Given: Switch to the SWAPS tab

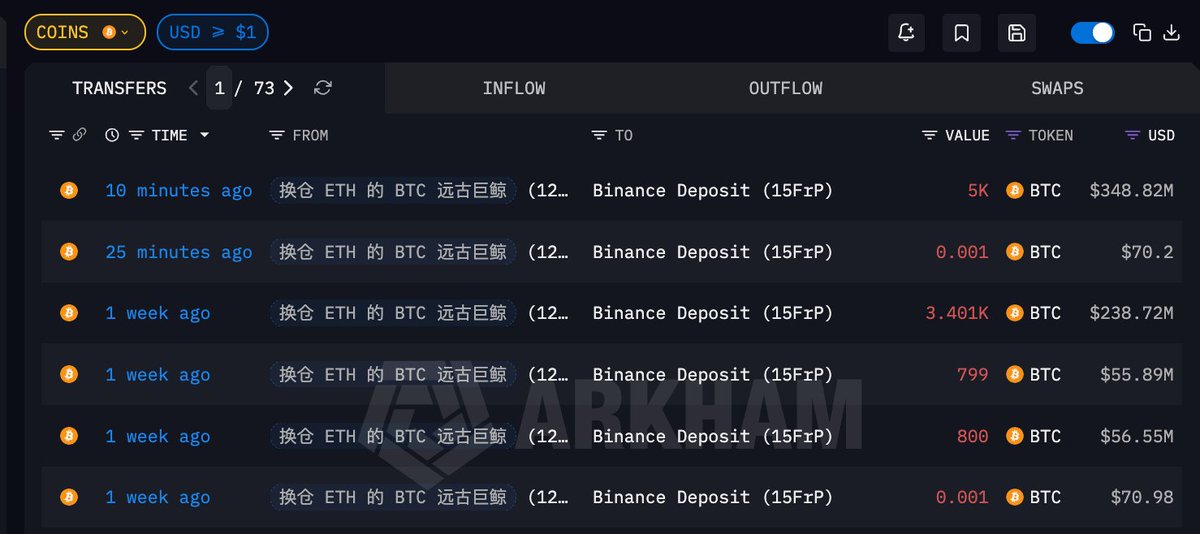Looking at the screenshot, I should tap(1057, 88).
